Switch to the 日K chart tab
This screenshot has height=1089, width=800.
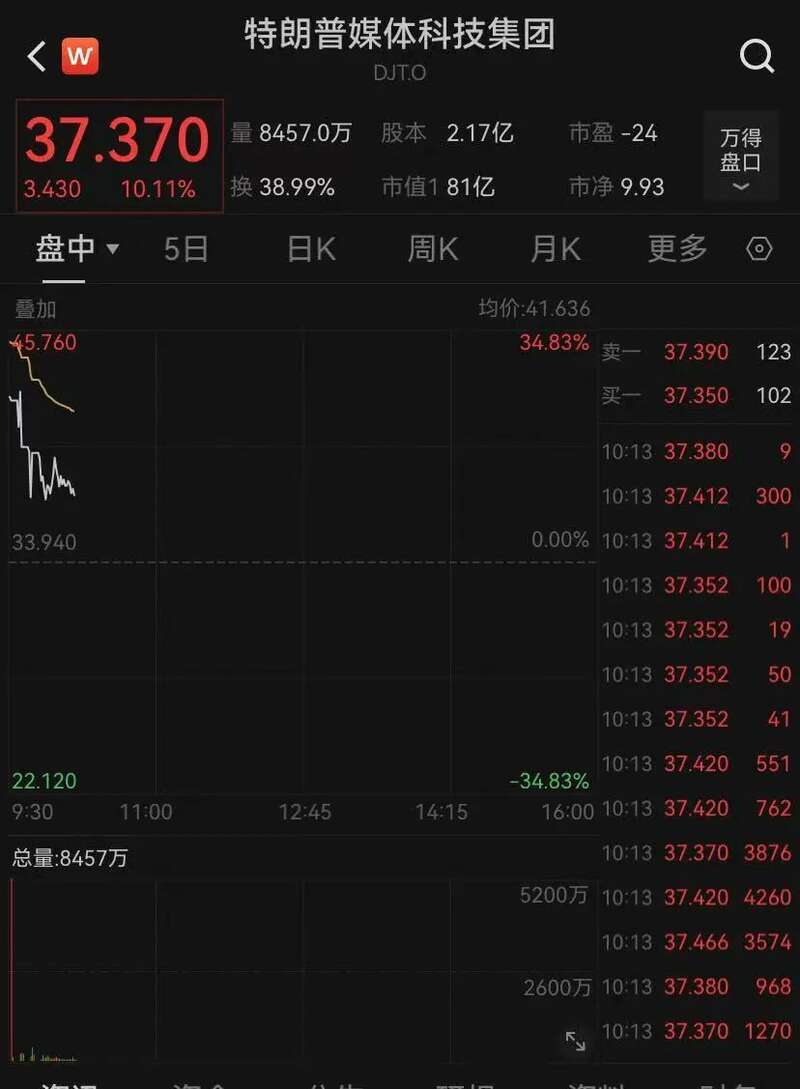click(x=311, y=248)
